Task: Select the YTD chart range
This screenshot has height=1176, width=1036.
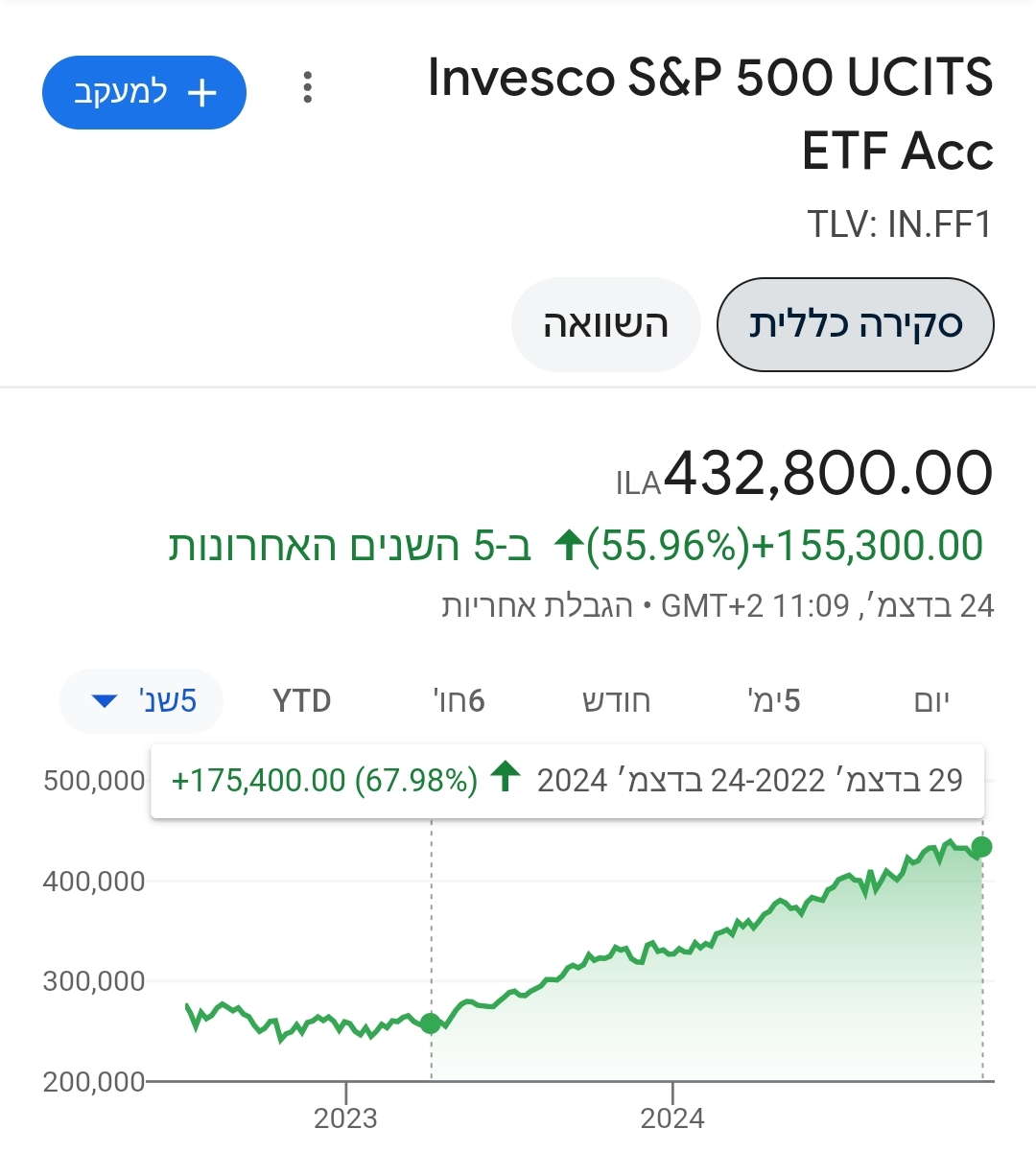Action: [x=301, y=701]
